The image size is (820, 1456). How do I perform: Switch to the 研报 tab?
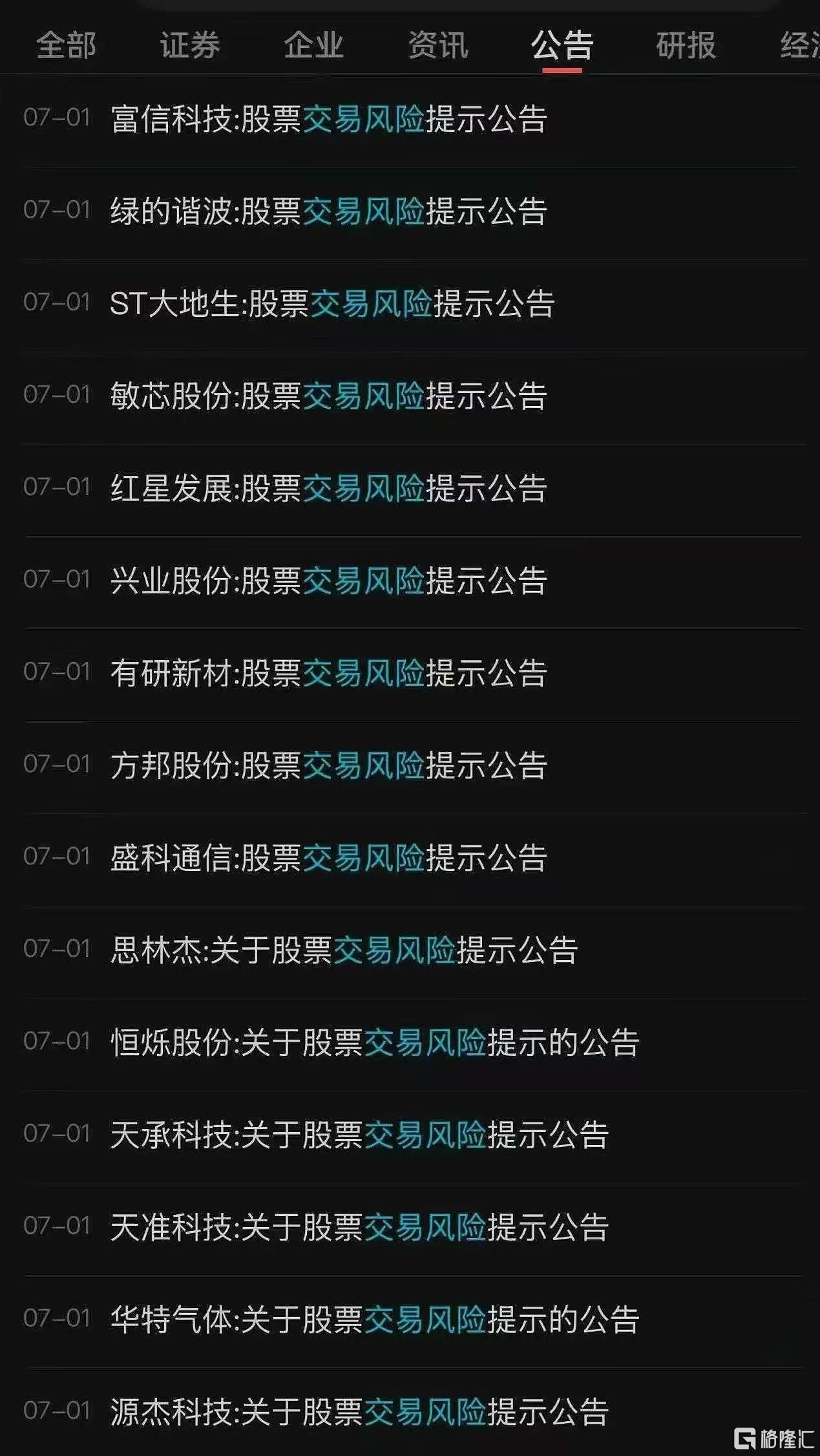click(686, 45)
